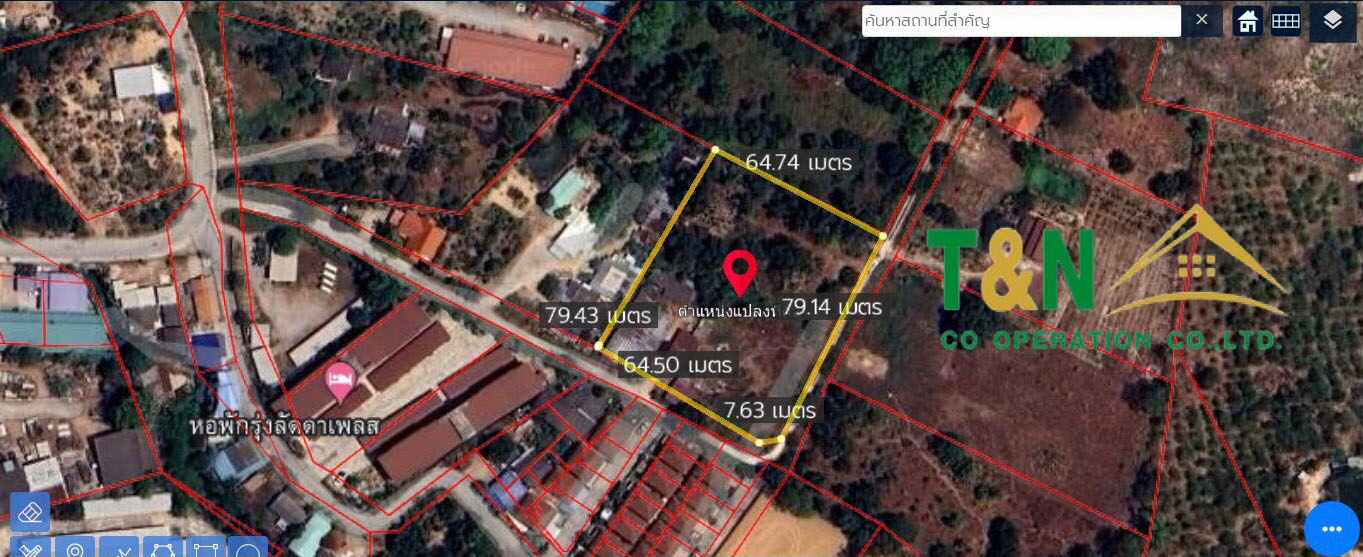Tap the place search box
This screenshot has width=1363, height=557.
1020,20
